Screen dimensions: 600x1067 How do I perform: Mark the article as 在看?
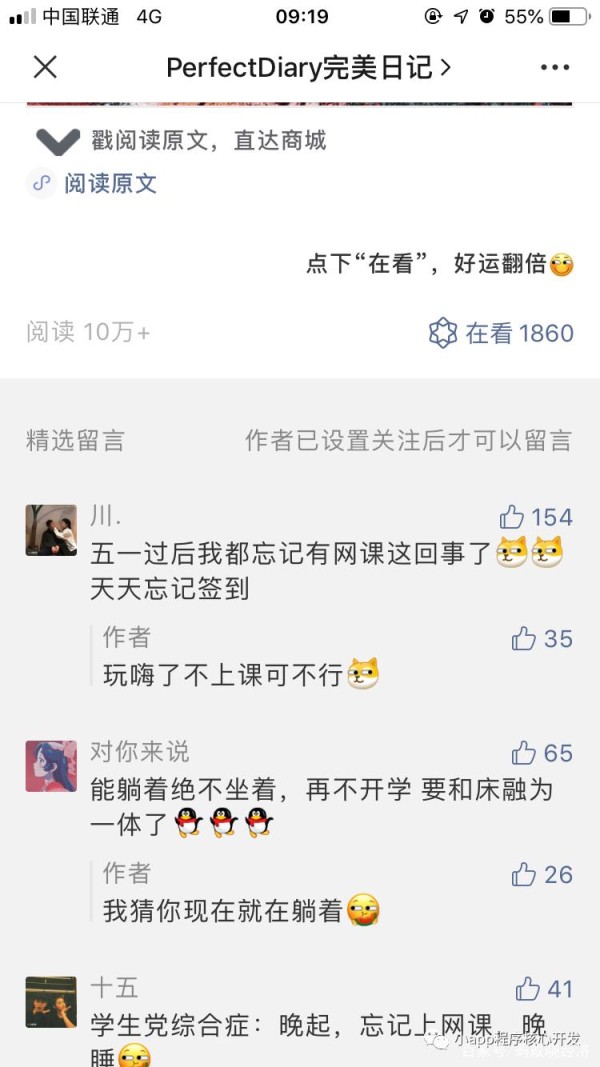pyautogui.click(x=501, y=333)
